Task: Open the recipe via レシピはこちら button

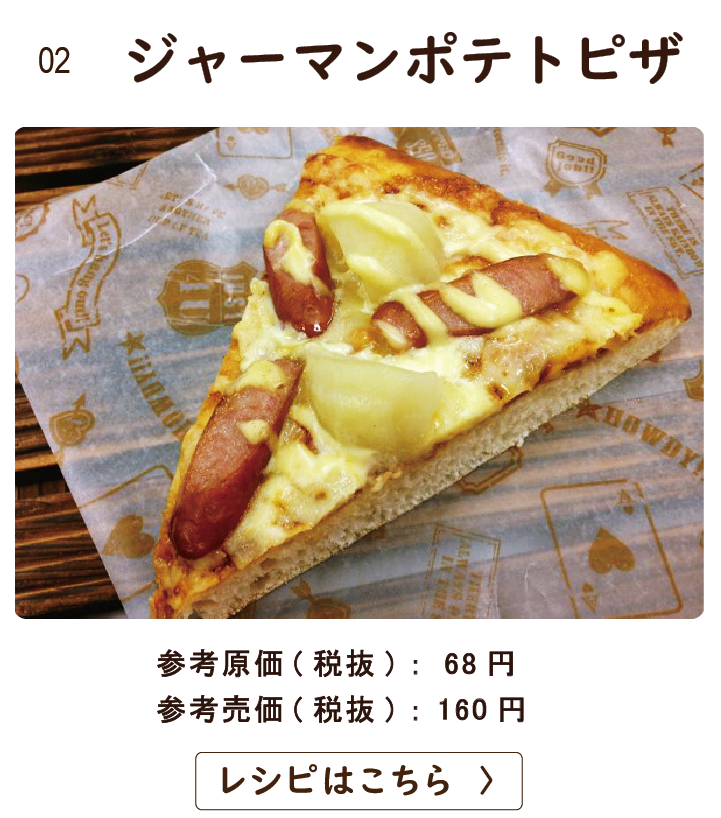Action: tap(358, 781)
